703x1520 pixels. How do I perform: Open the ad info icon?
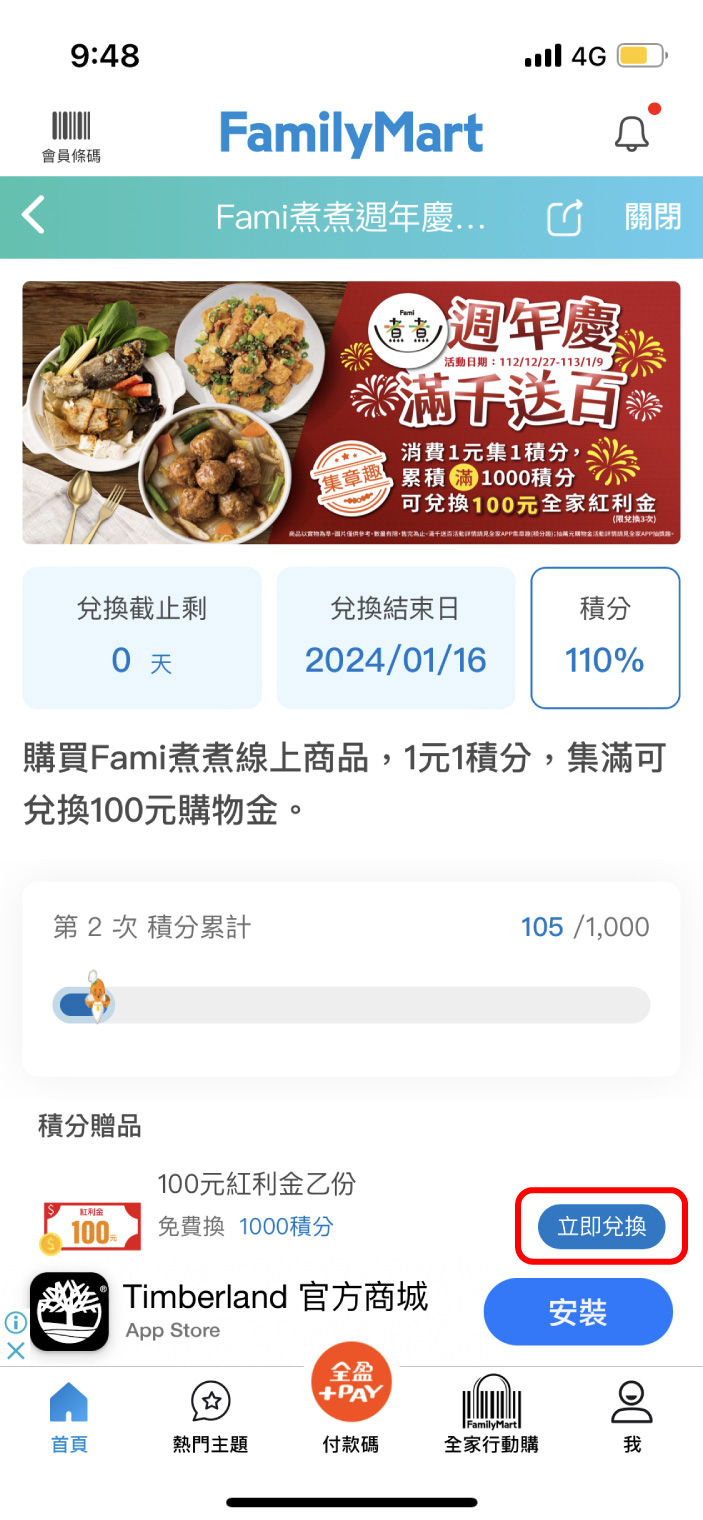[x=15, y=1322]
